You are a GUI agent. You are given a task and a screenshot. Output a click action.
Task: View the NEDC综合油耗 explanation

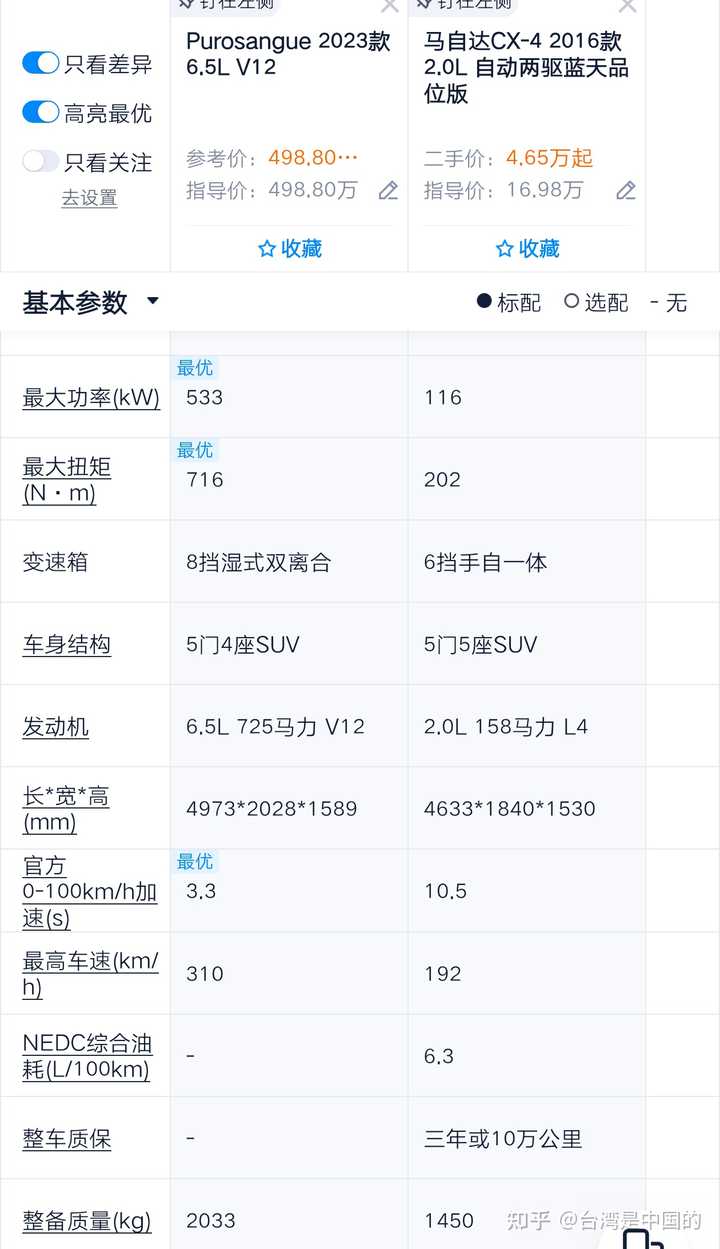[x=87, y=1056]
